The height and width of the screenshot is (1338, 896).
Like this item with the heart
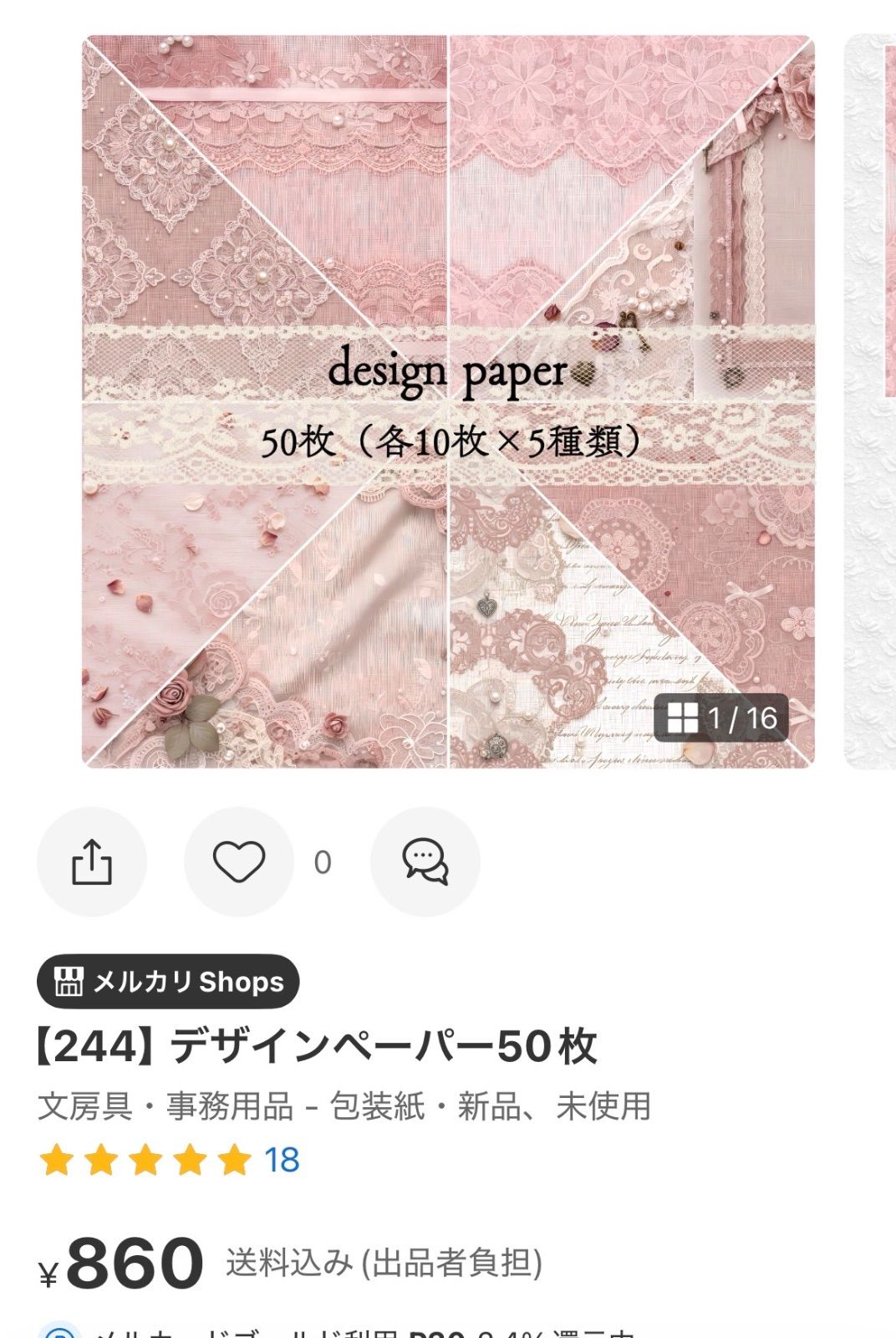(239, 861)
